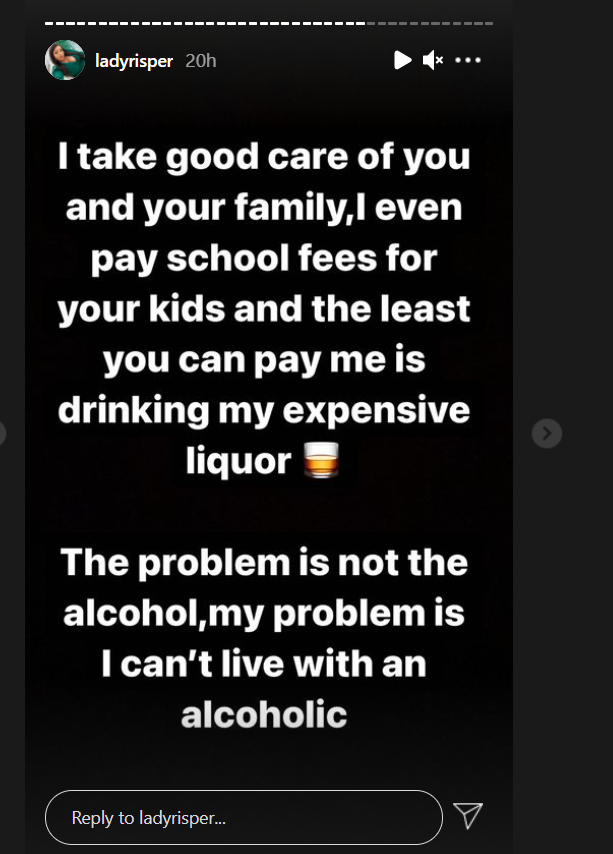The width and height of the screenshot is (613, 854).
Task: Play the story
Action: pyautogui.click(x=402, y=60)
